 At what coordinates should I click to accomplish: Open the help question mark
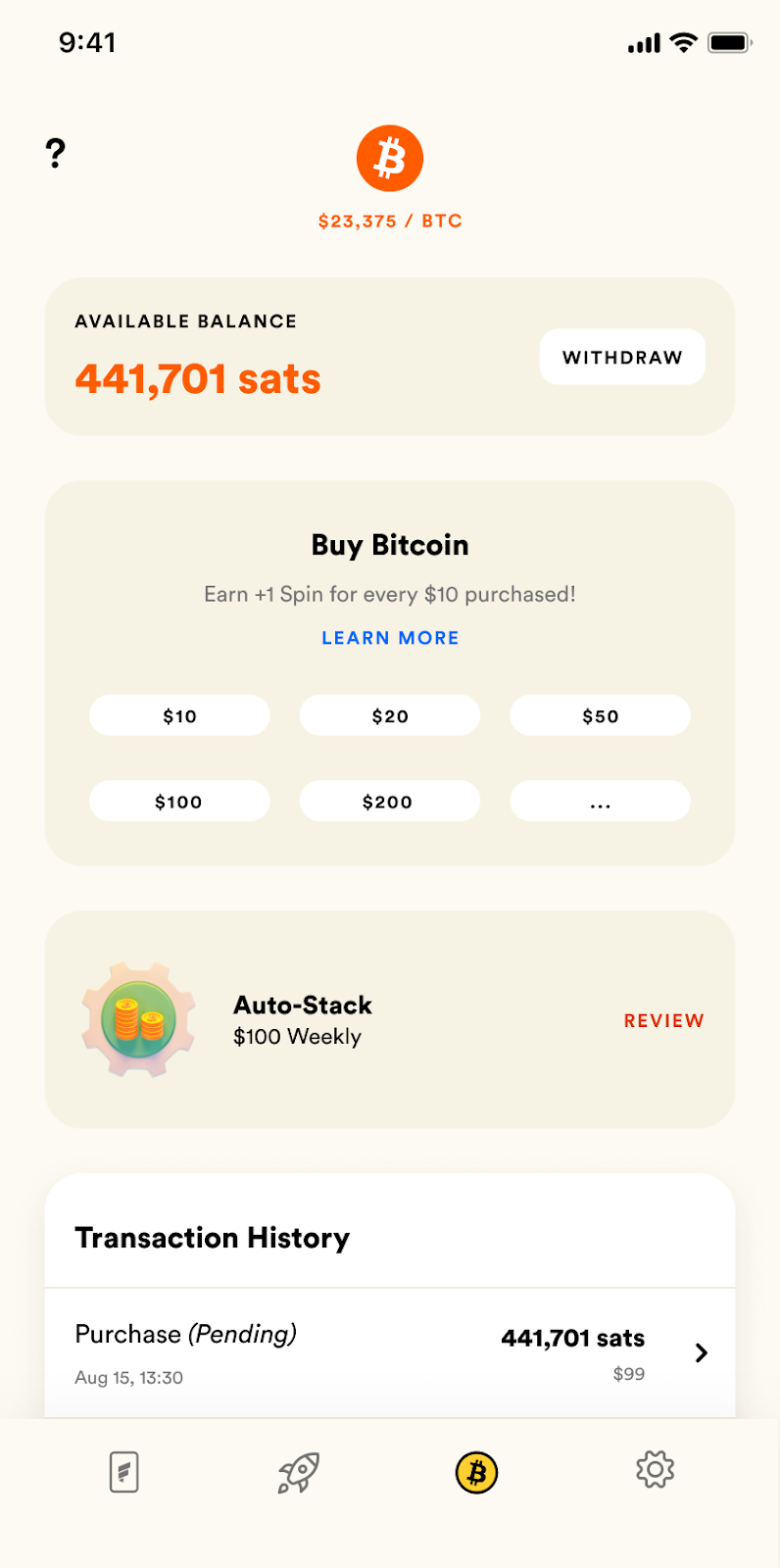pyautogui.click(x=56, y=153)
